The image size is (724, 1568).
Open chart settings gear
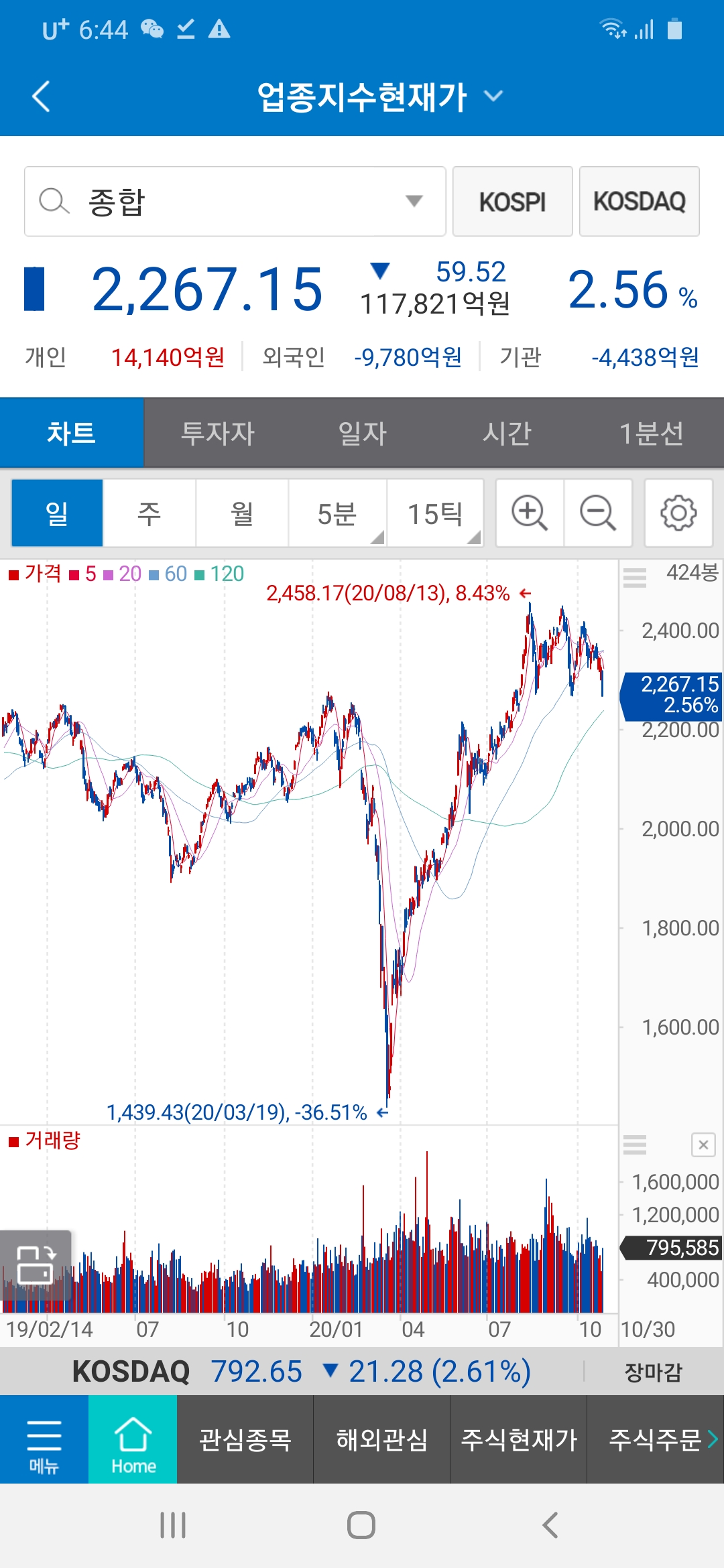[678, 513]
